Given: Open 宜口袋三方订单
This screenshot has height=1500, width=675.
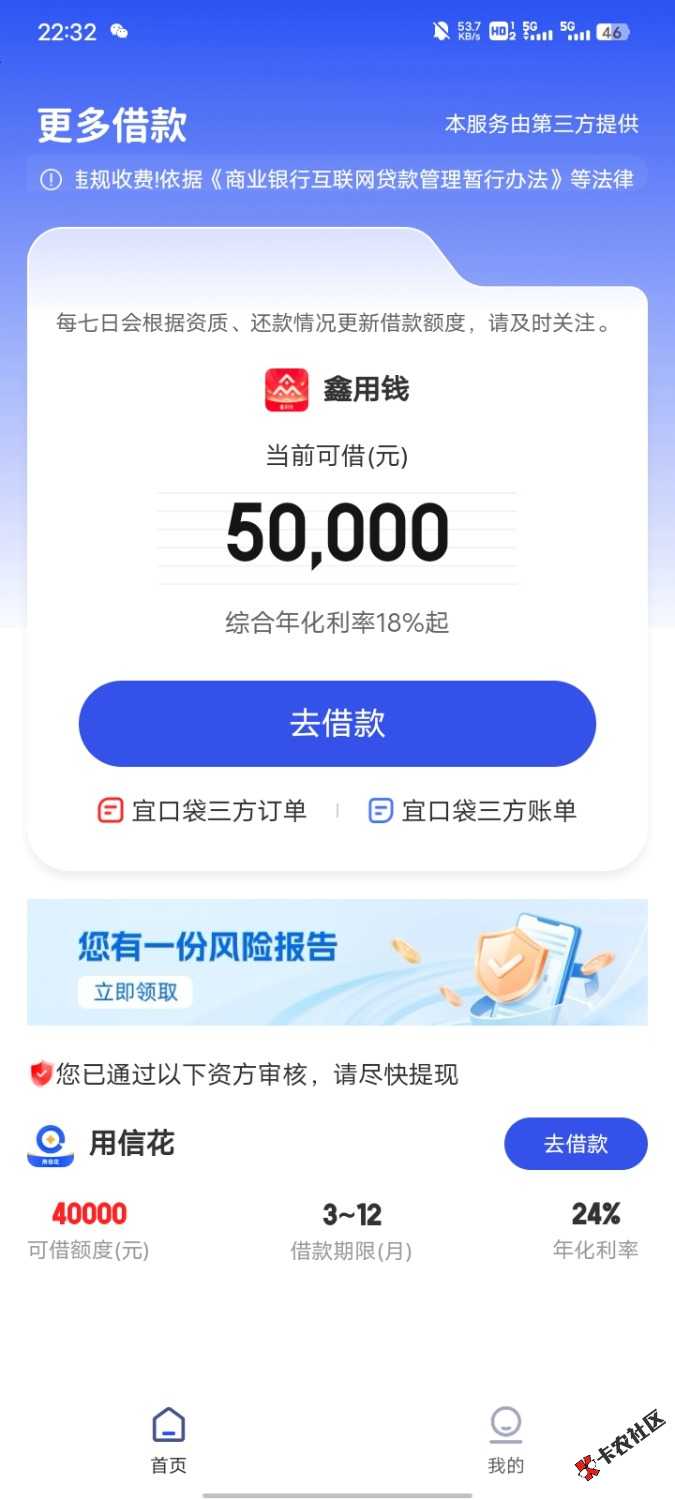Looking at the screenshot, I should click(202, 811).
